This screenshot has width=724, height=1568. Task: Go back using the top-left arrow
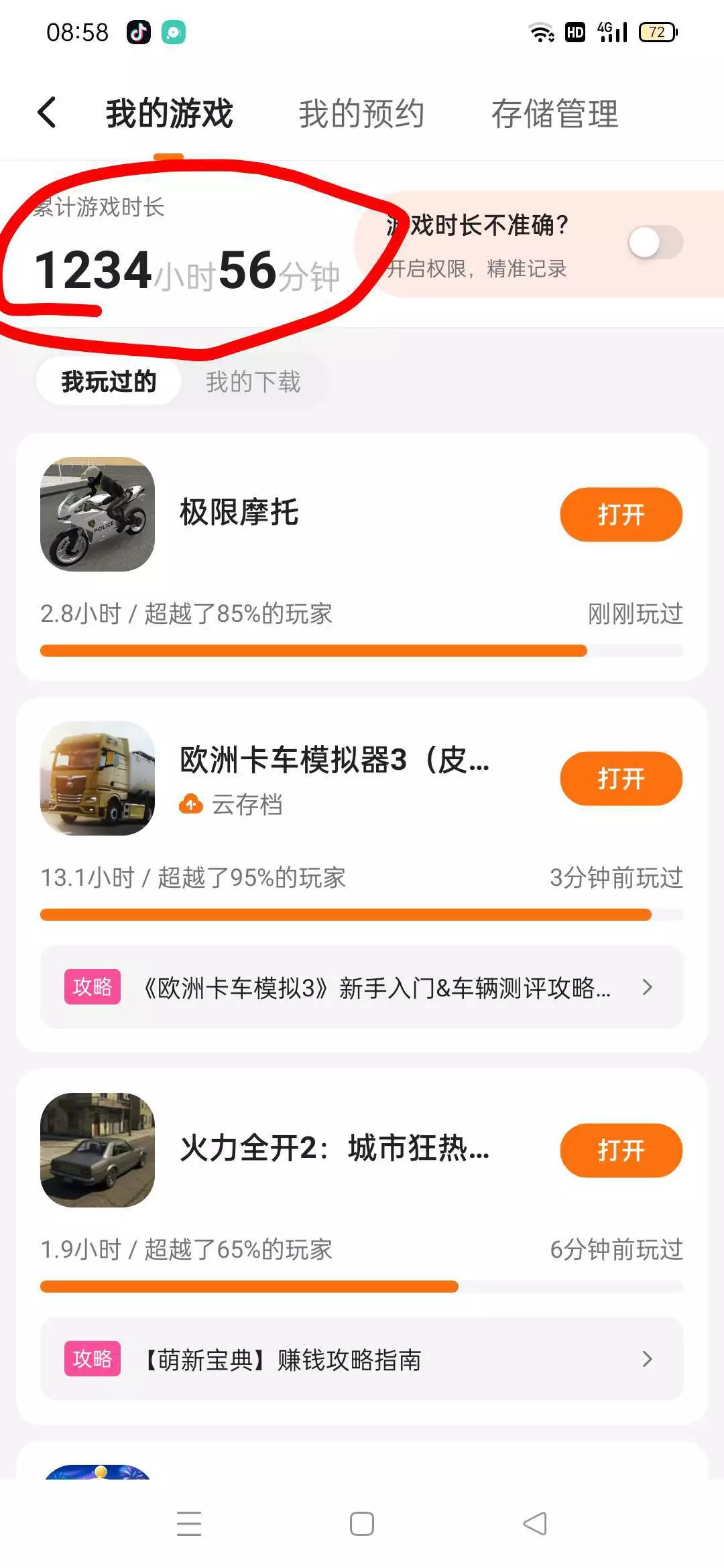pyautogui.click(x=47, y=113)
